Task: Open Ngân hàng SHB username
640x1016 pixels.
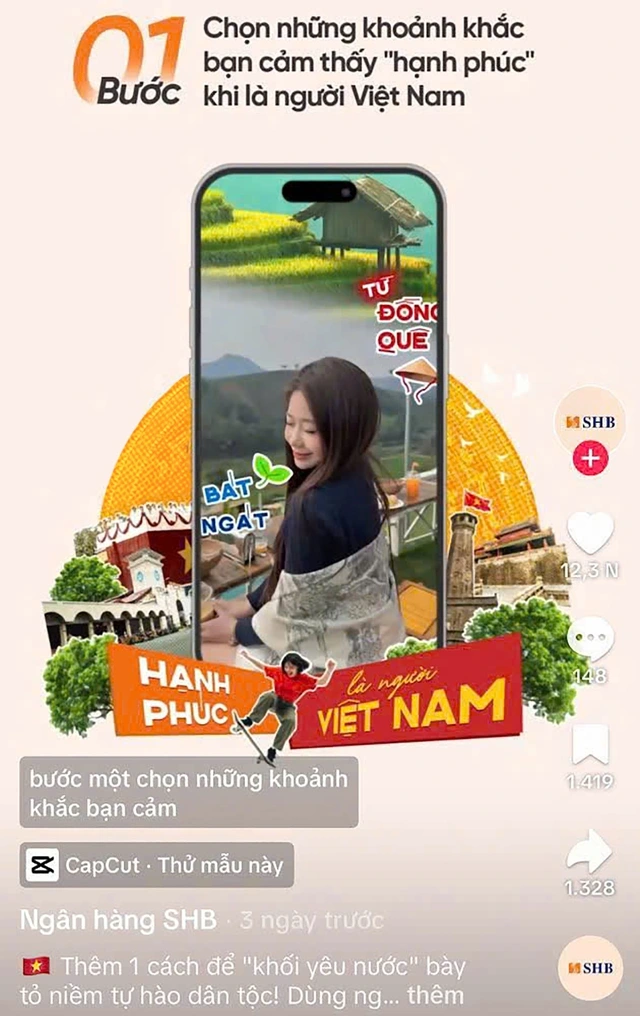Action: 118,920
